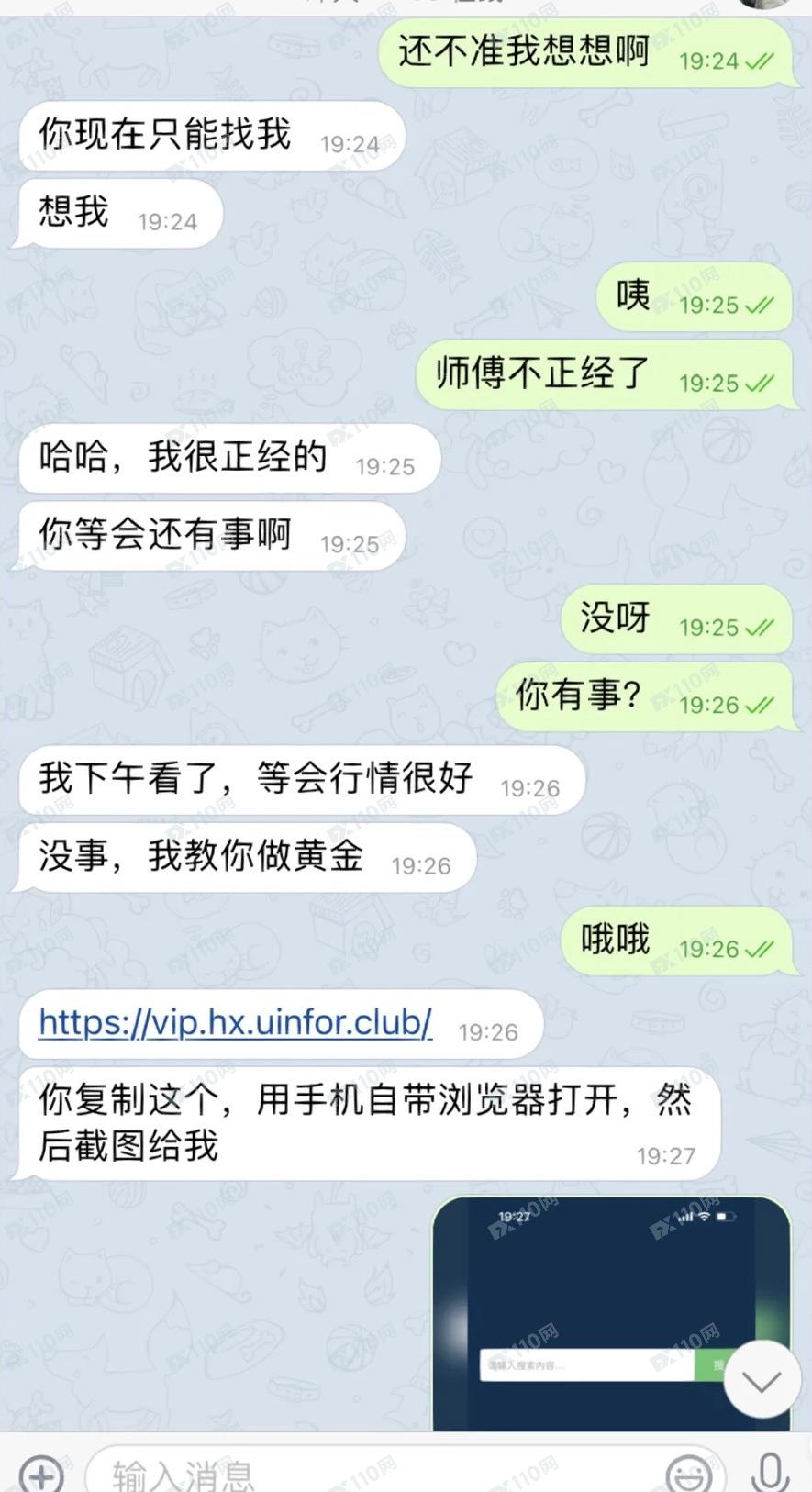The height and width of the screenshot is (1492, 812).
Task: Record a voice message with microphone
Action: click(769, 1471)
